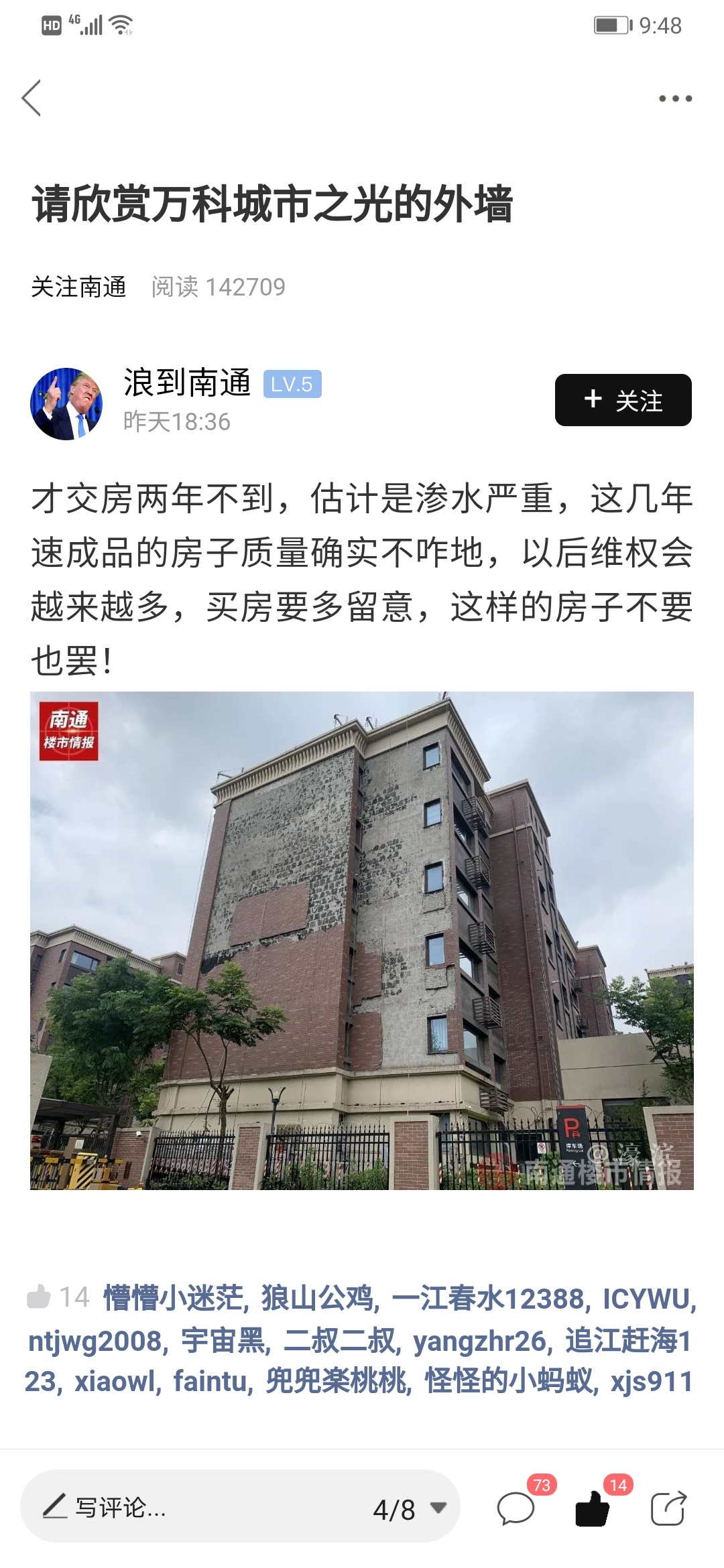Screen dimensions: 724x1568
Task: Go back using the top-left arrow
Action: click(32, 99)
